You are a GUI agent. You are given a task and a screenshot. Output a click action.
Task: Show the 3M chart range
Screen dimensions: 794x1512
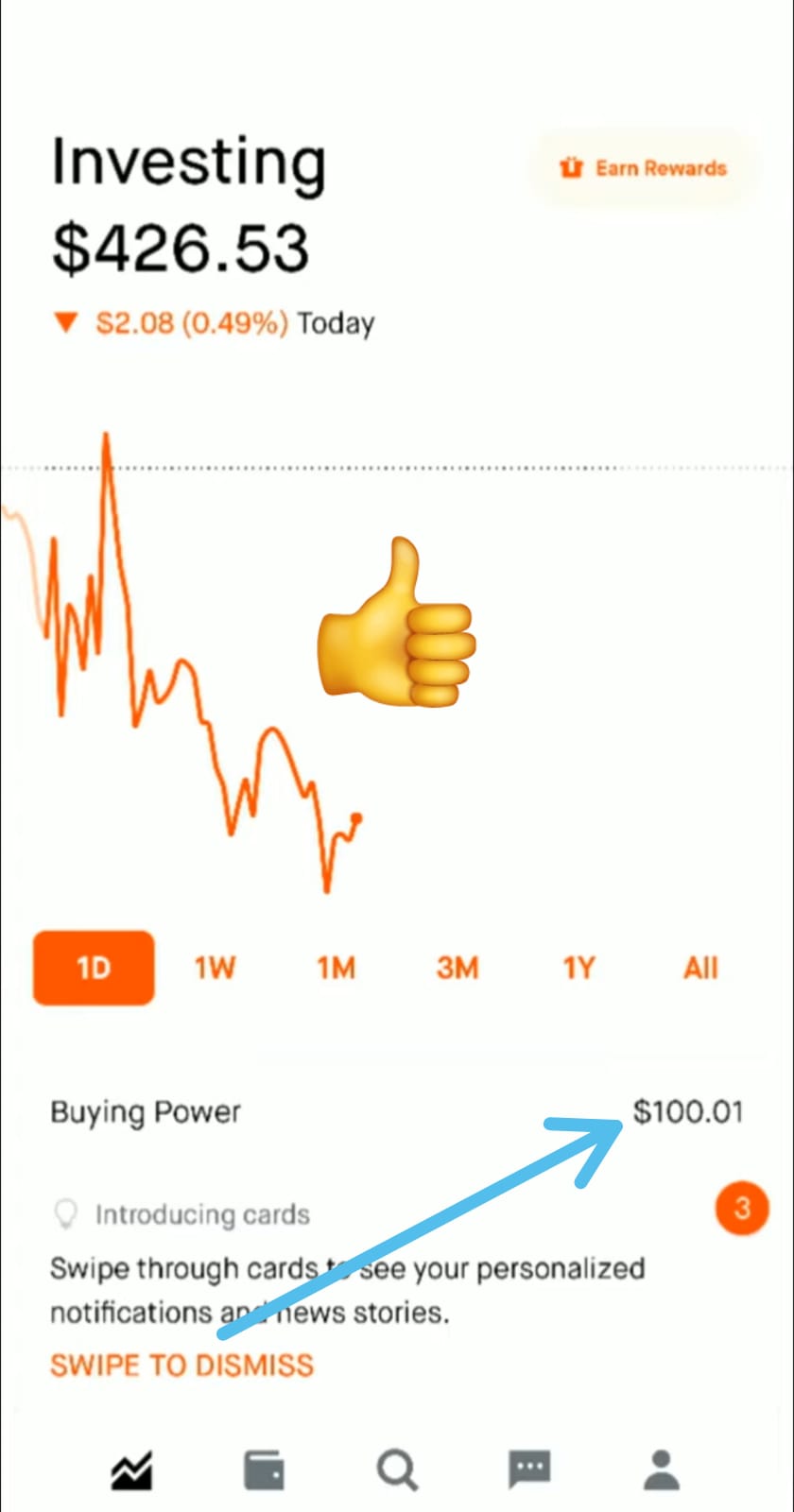[457, 968]
